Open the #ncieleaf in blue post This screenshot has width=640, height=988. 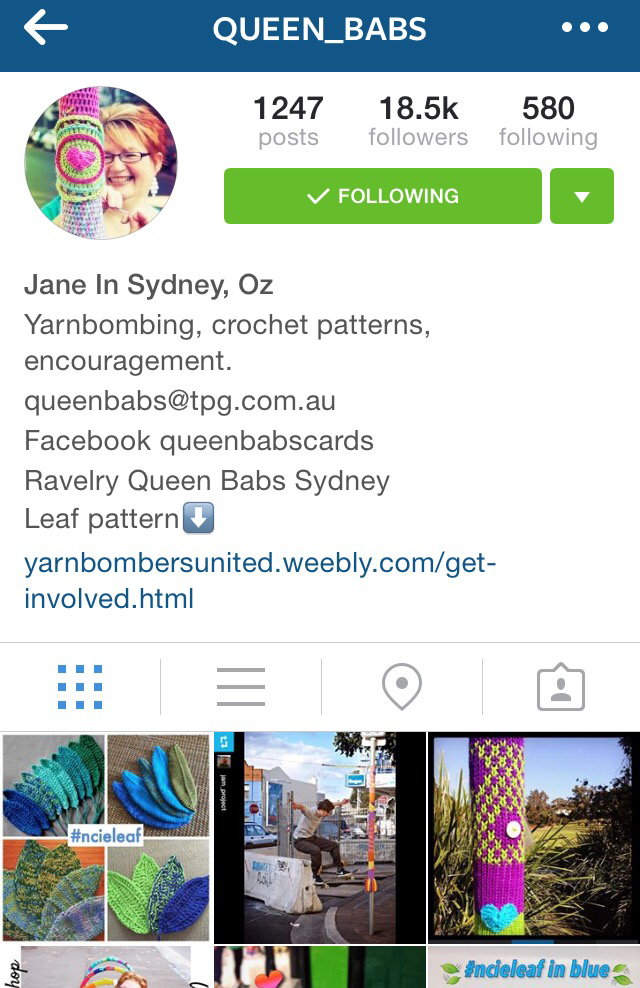click(534, 968)
